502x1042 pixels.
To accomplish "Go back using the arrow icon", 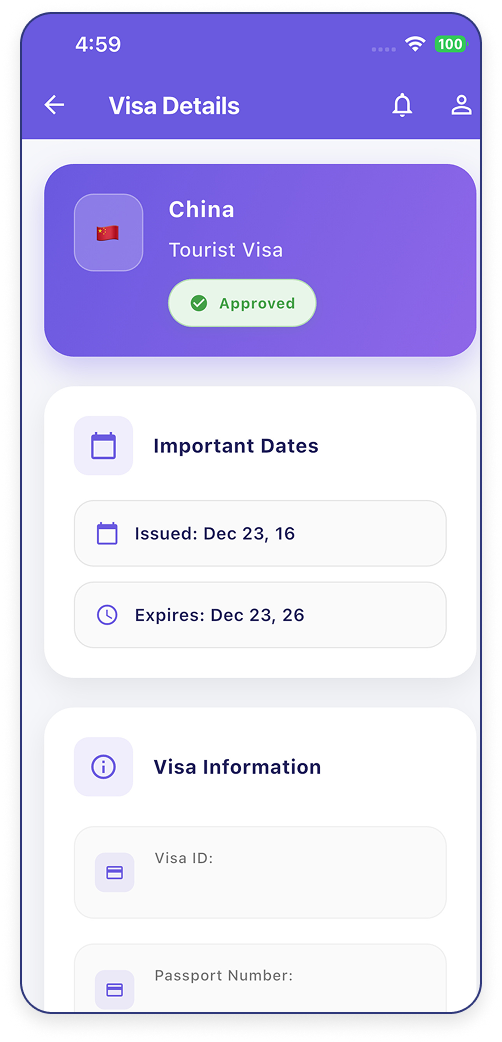I will point(54,105).
